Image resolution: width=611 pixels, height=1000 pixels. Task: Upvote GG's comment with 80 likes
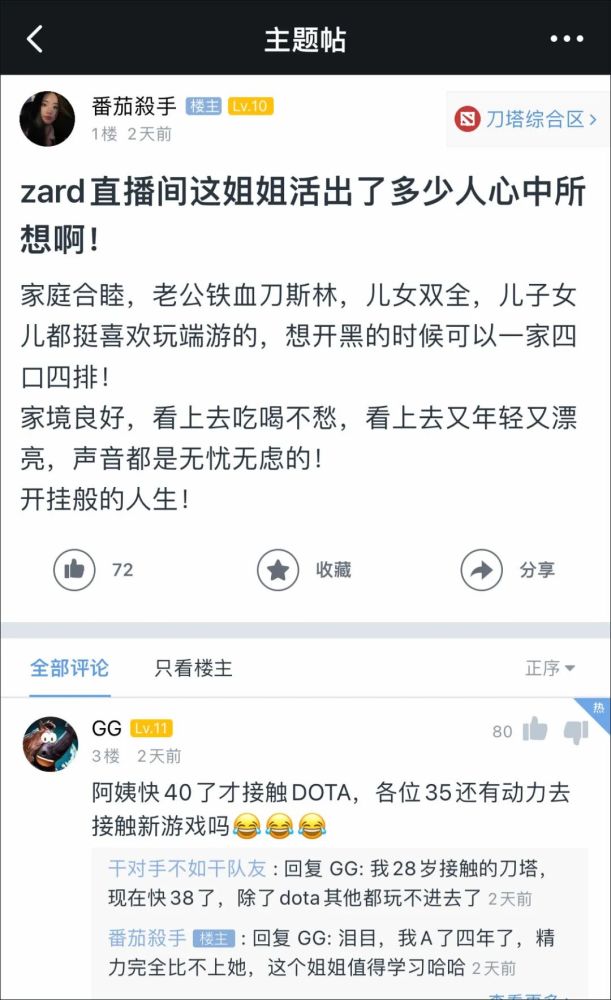point(534,730)
